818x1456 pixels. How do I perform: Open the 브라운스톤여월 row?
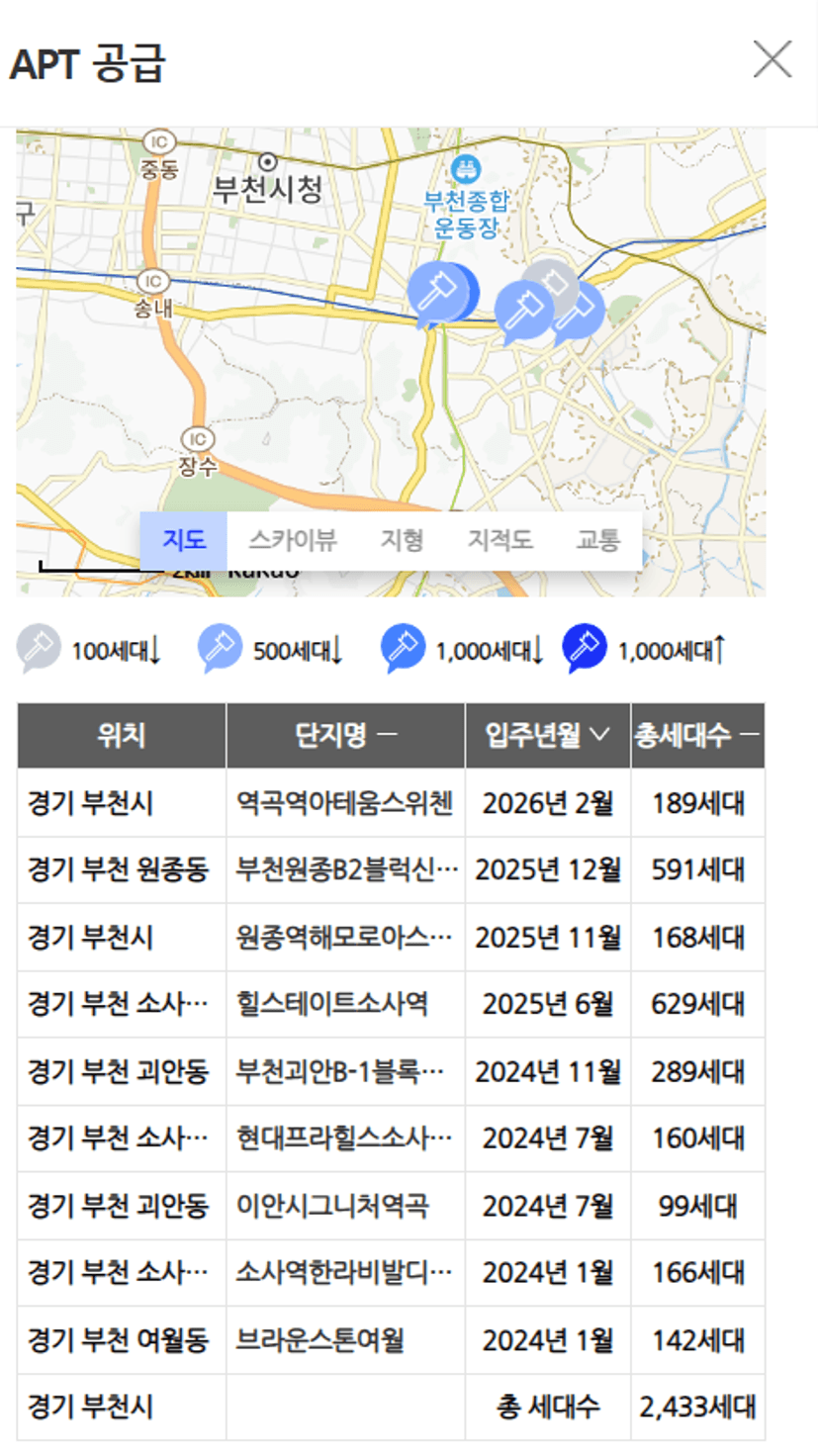pos(391,1341)
